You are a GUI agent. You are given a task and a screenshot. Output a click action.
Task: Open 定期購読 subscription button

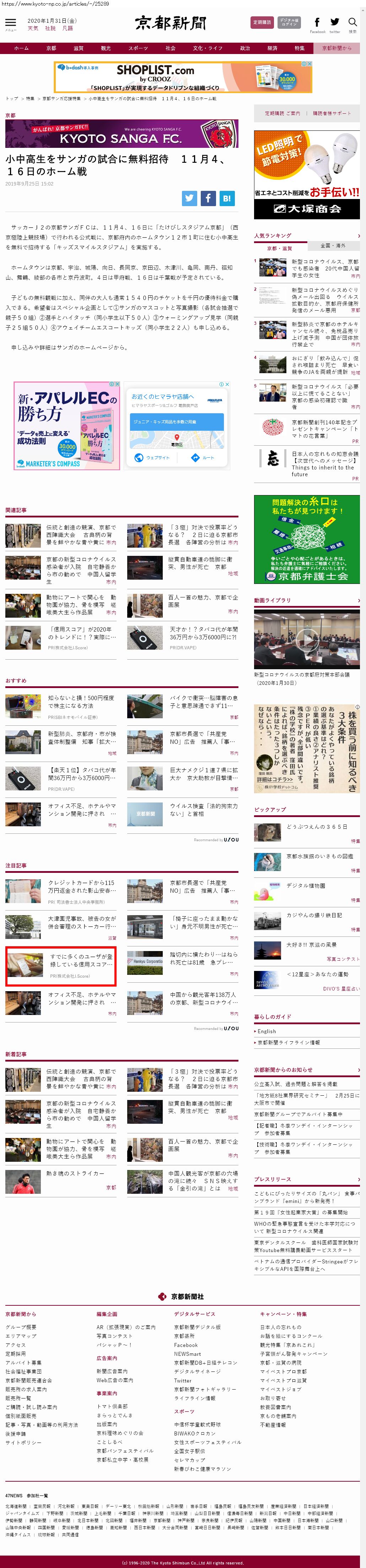[262, 22]
